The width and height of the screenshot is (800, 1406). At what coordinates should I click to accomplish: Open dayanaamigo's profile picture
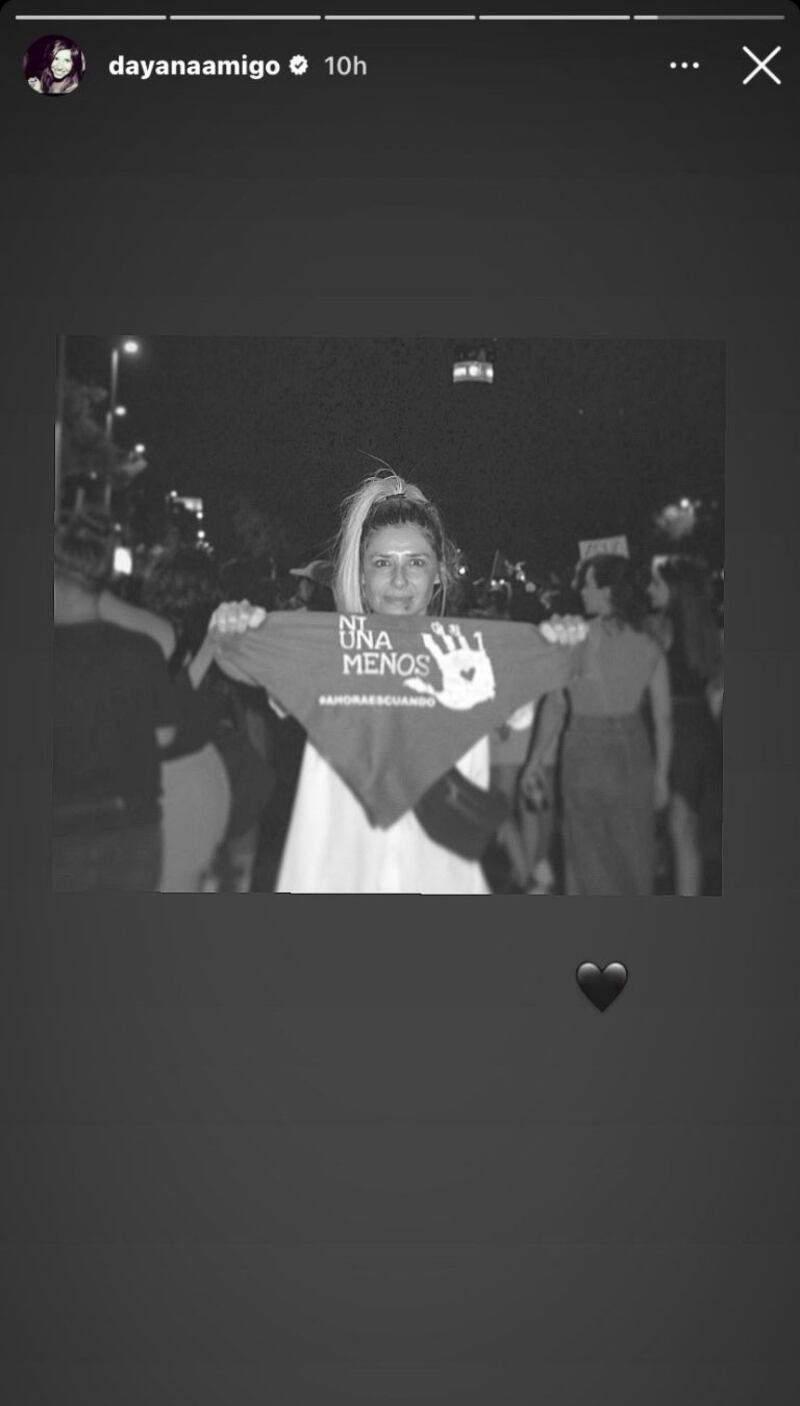point(54,66)
